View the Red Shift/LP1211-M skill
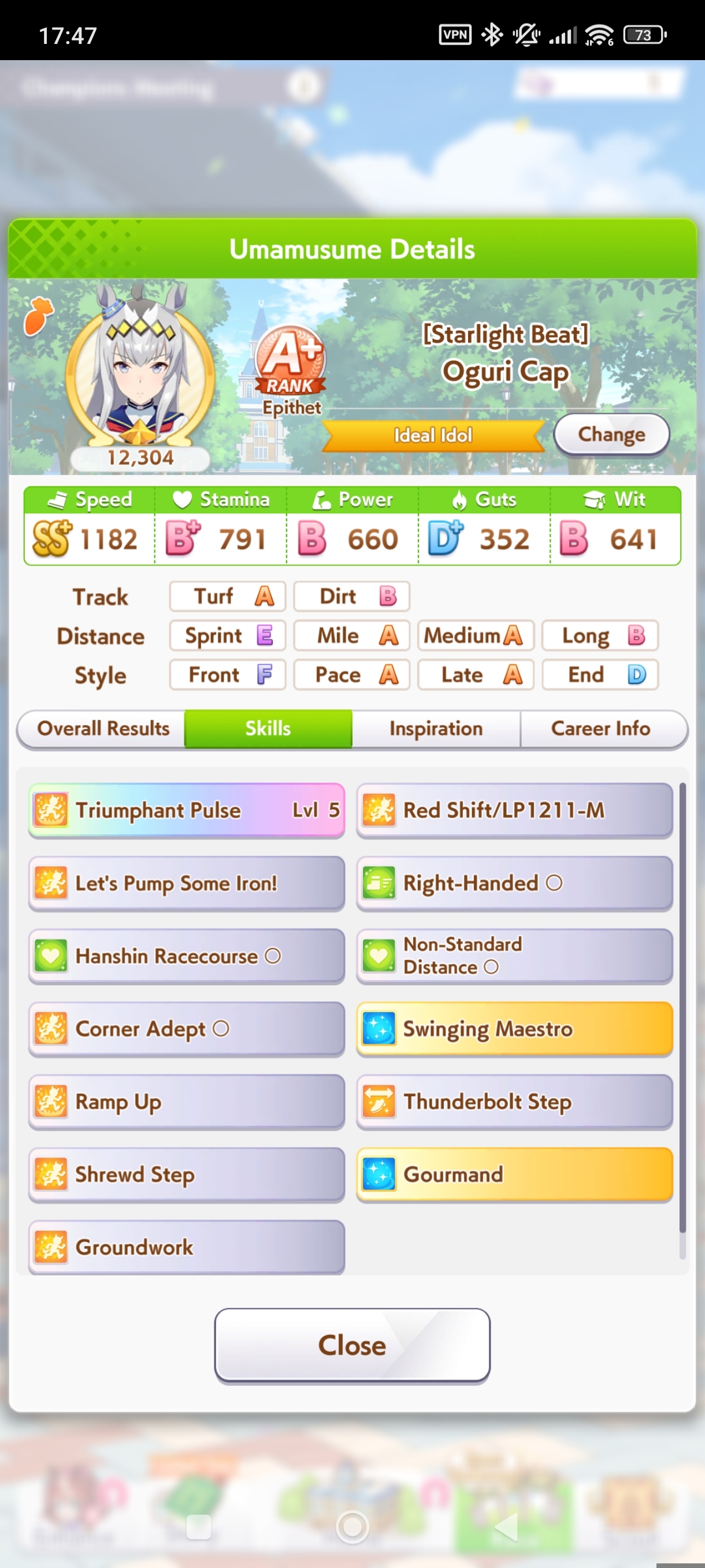This screenshot has width=705, height=1568. [514, 810]
